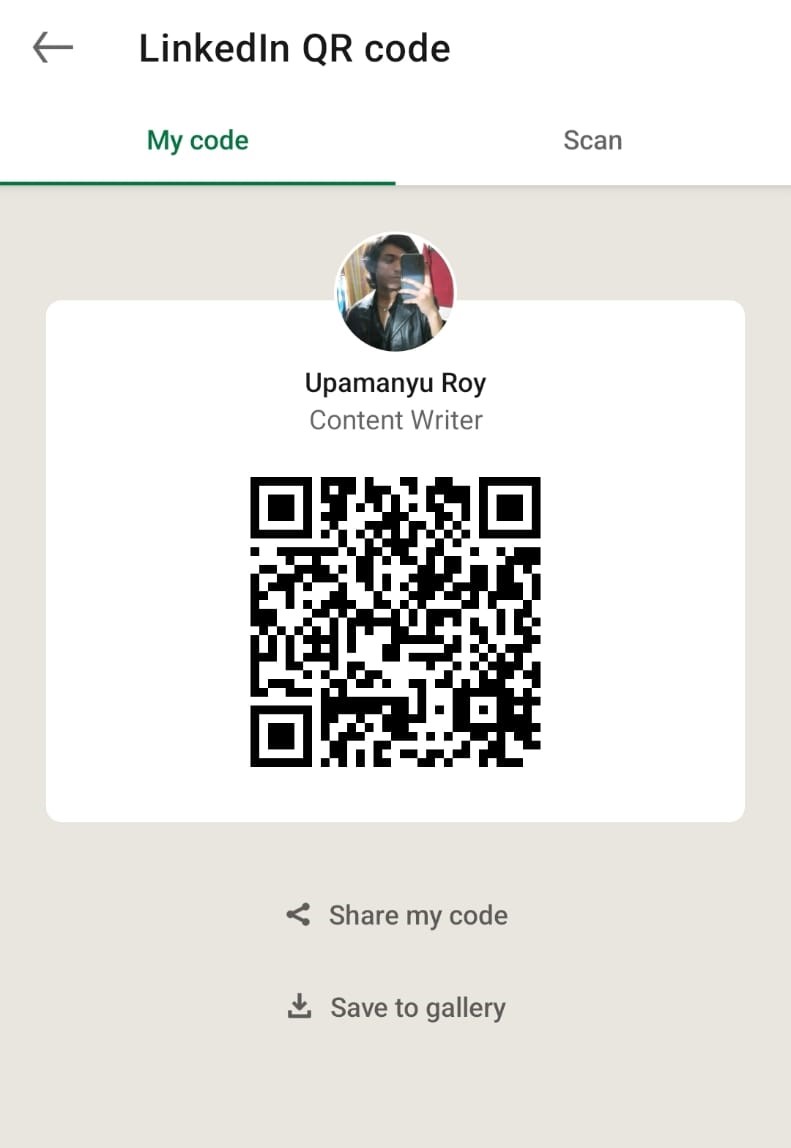The image size is (791, 1148).
Task: Select the My code tab
Action: pyautogui.click(x=197, y=140)
